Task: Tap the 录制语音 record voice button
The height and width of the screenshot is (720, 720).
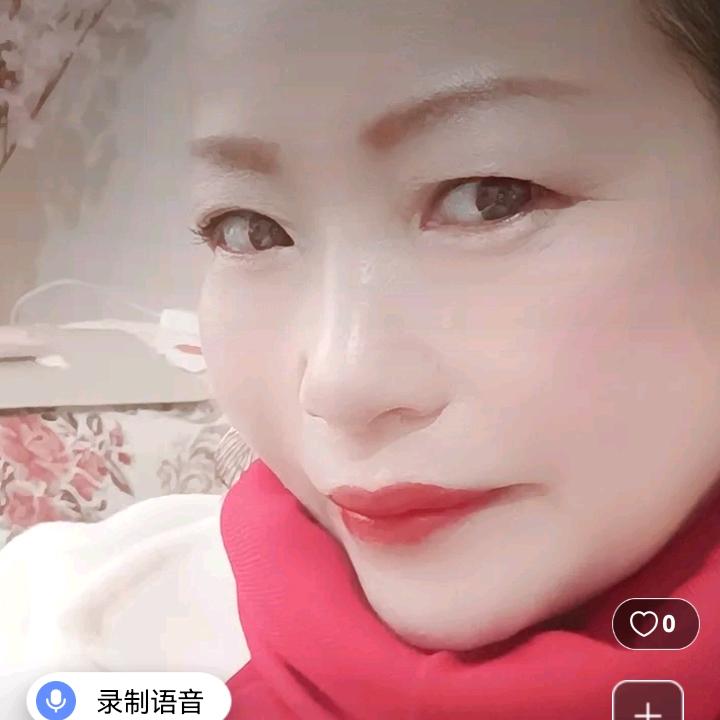Action: click(x=128, y=700)
